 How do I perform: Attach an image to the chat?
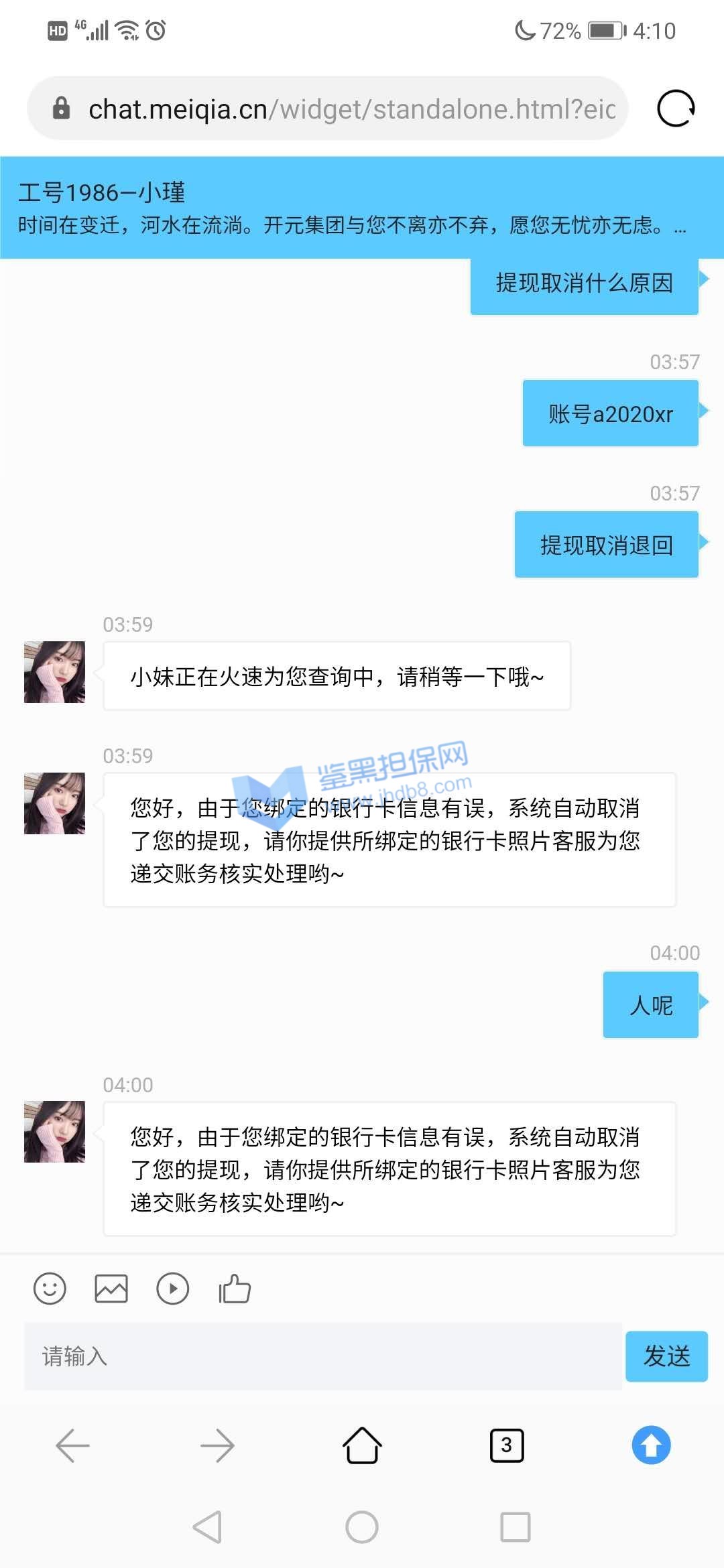111,1288
